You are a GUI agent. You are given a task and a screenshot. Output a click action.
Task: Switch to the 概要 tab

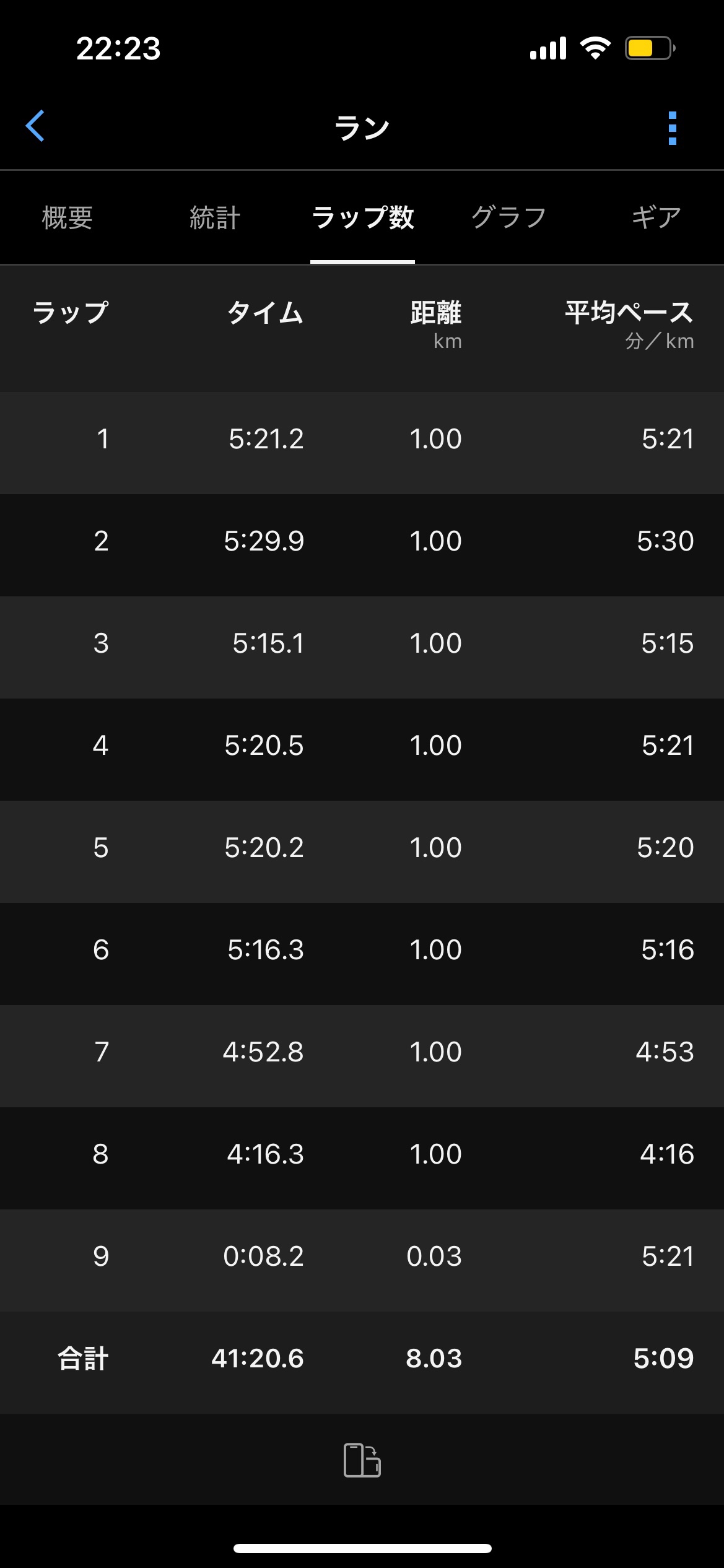coord(68,217)
